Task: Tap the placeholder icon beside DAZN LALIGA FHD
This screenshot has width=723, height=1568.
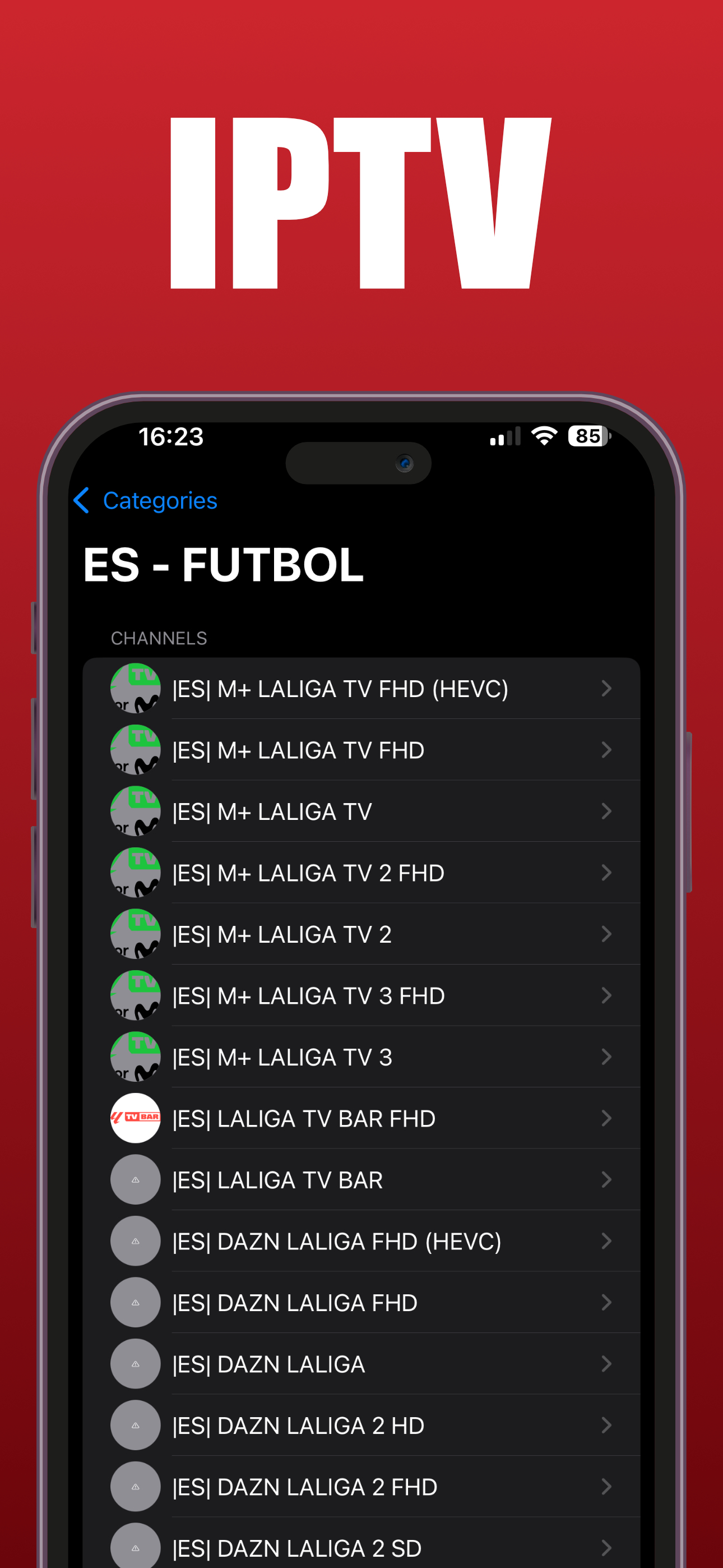Action: coord(135,1303)
